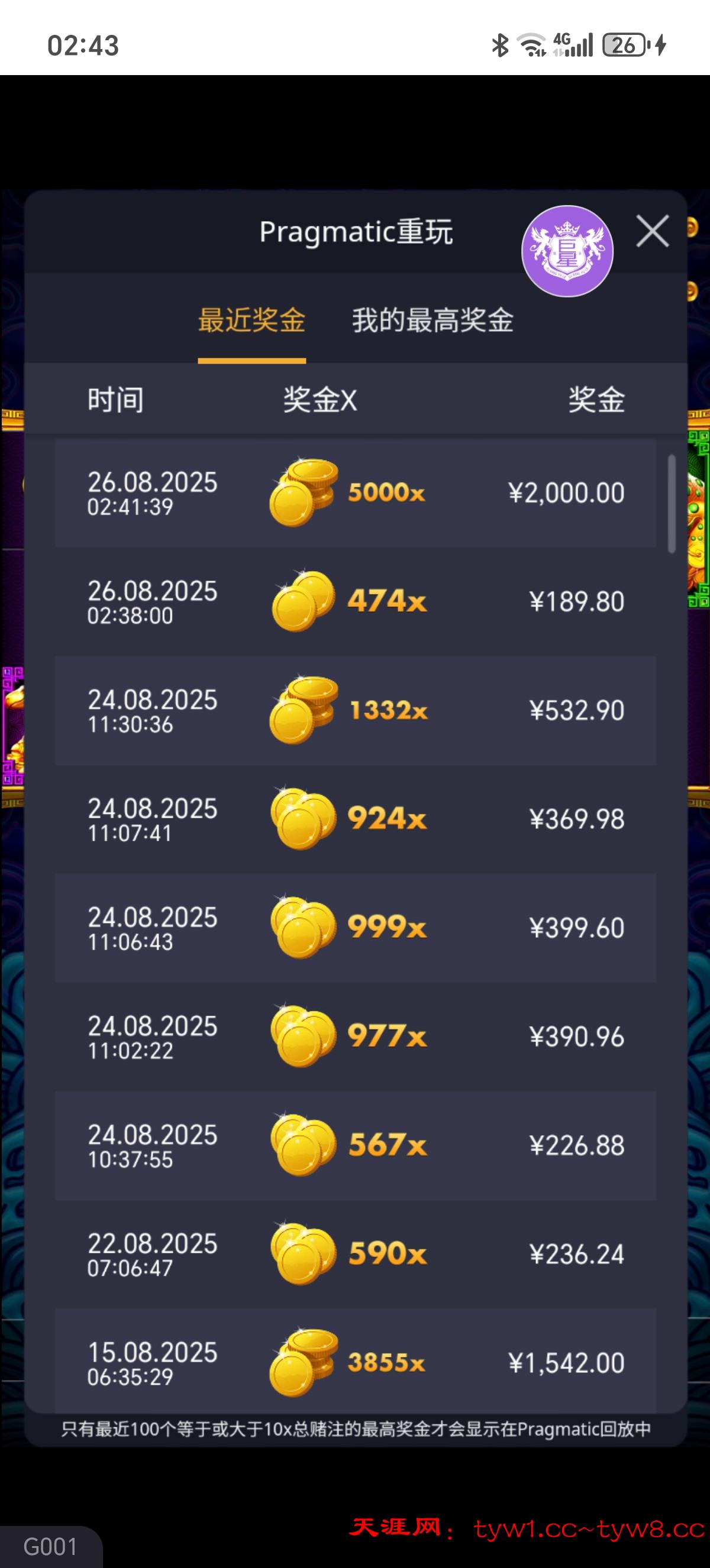
Task: Replay the 474x win of ¥189.80
Action: [356, 601]
